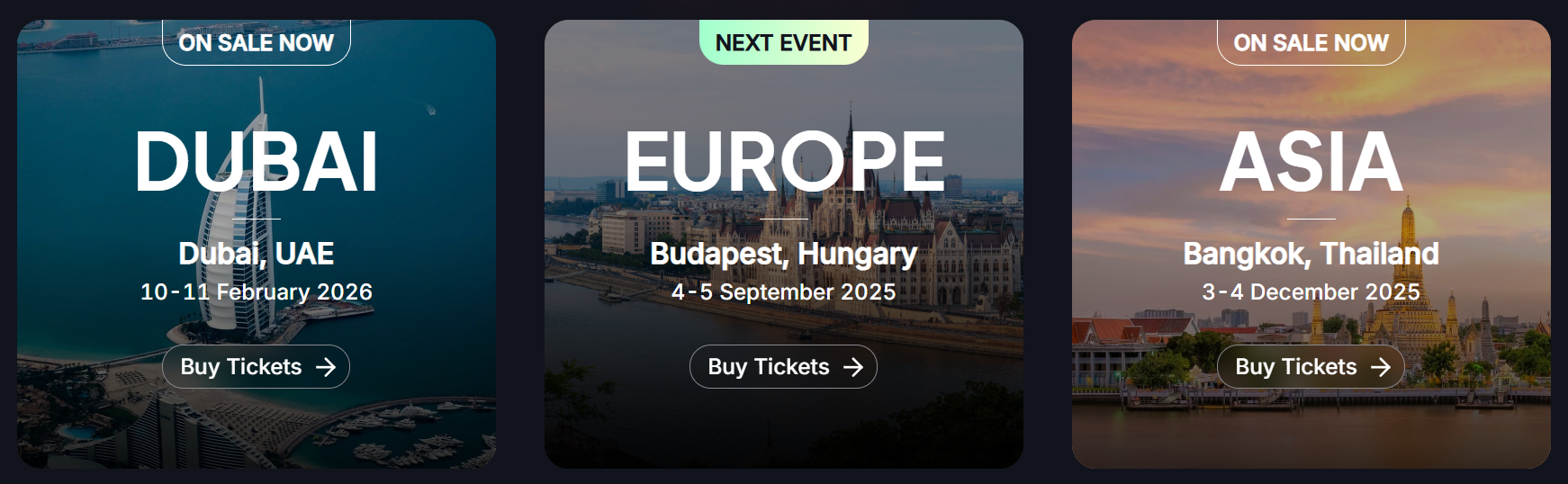Buy tickets for the Asia Bangkok event

tap(1311, 367)
